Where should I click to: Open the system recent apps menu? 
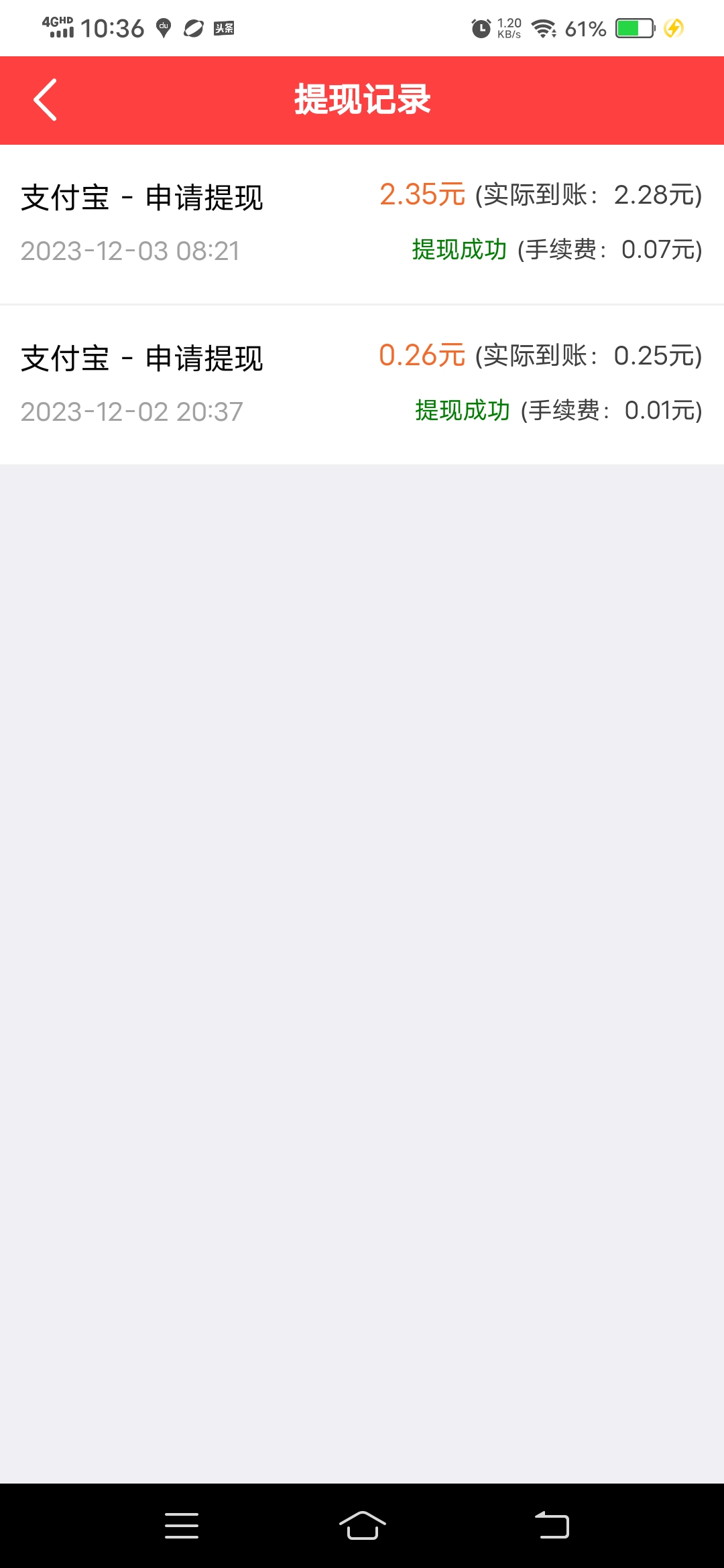[182, 1526]
